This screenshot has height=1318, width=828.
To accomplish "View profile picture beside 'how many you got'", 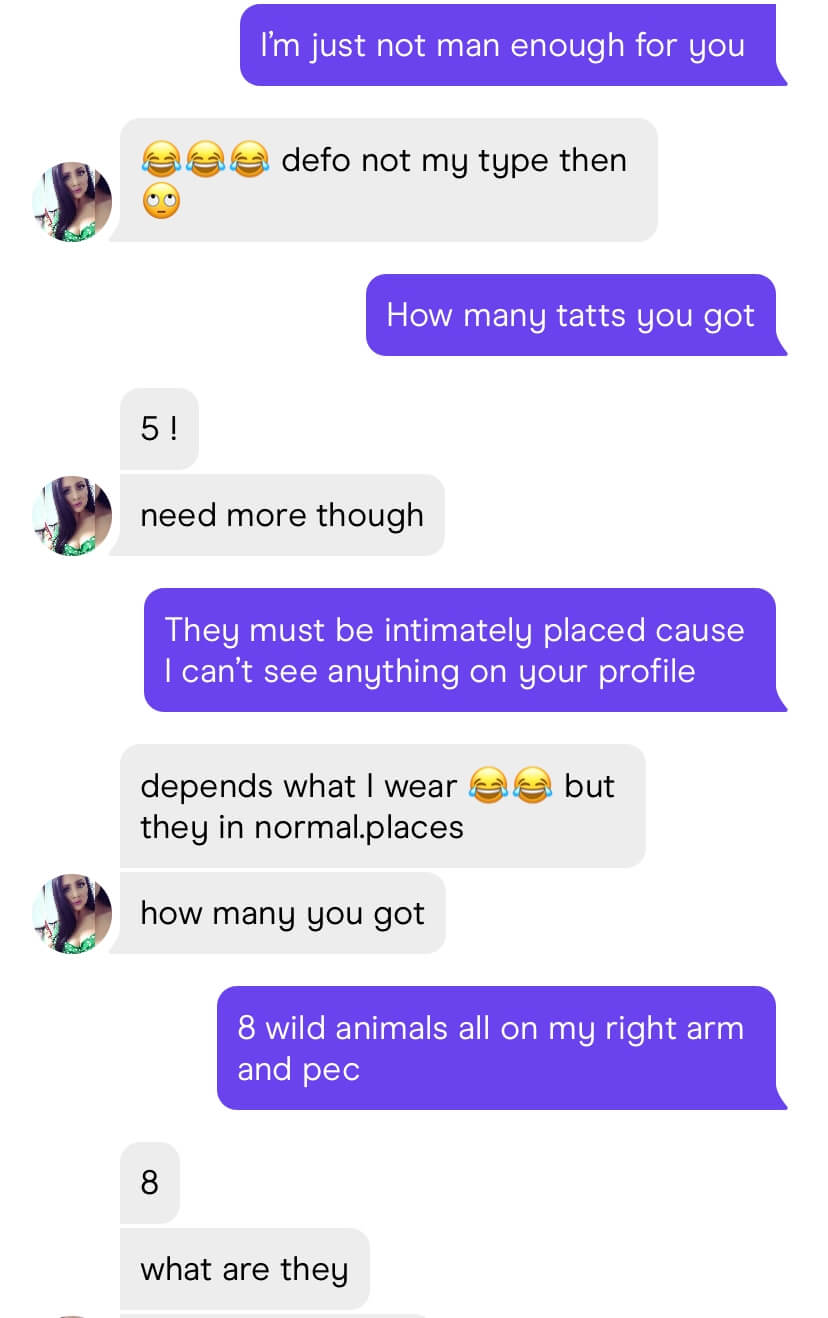I will click(71, 914).
